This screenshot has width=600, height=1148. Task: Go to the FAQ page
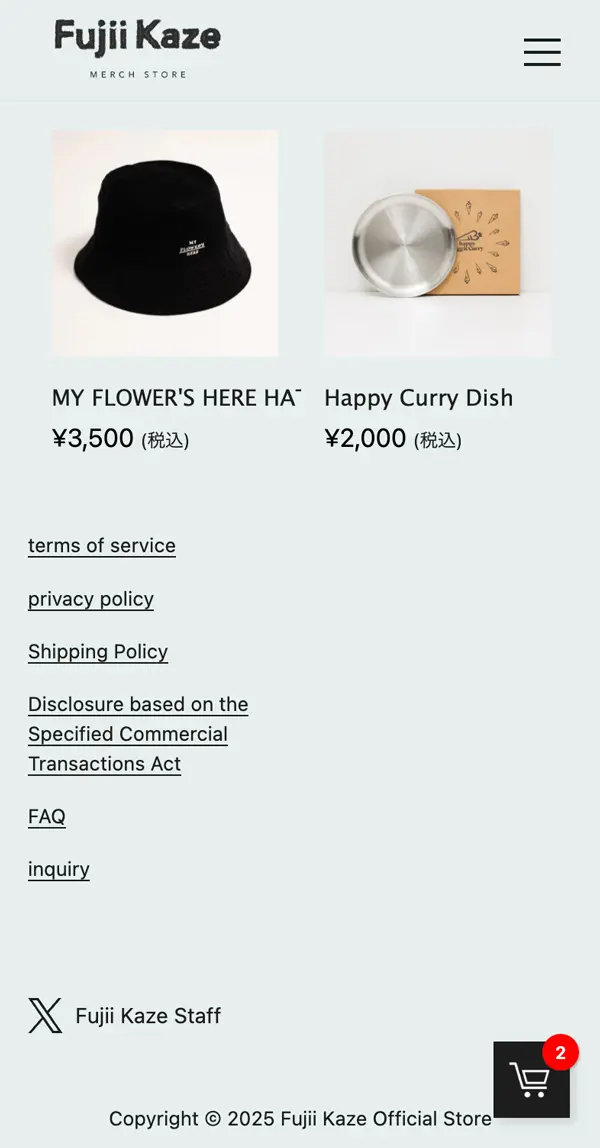pos(47,817)
